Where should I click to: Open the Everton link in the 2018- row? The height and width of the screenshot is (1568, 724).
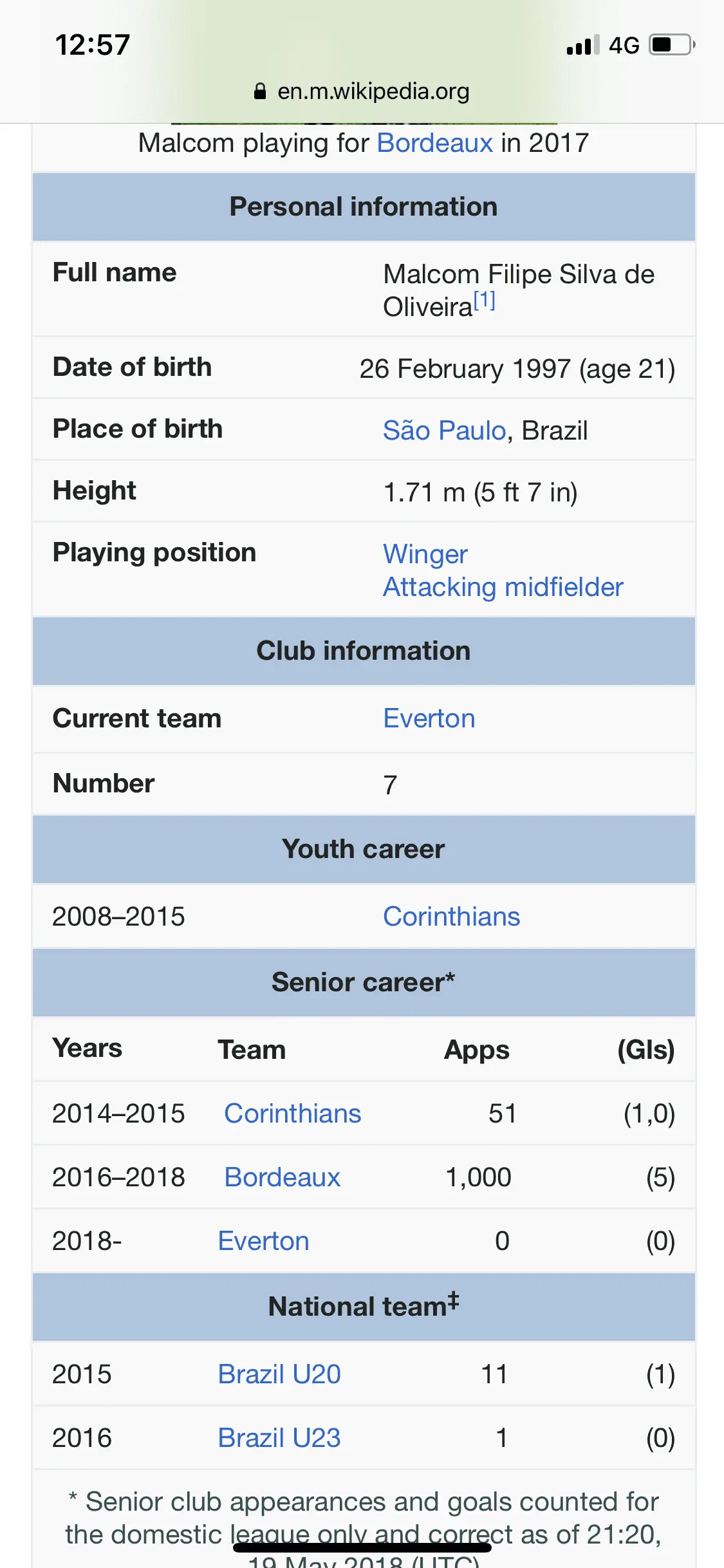[x=263, y=1241]
